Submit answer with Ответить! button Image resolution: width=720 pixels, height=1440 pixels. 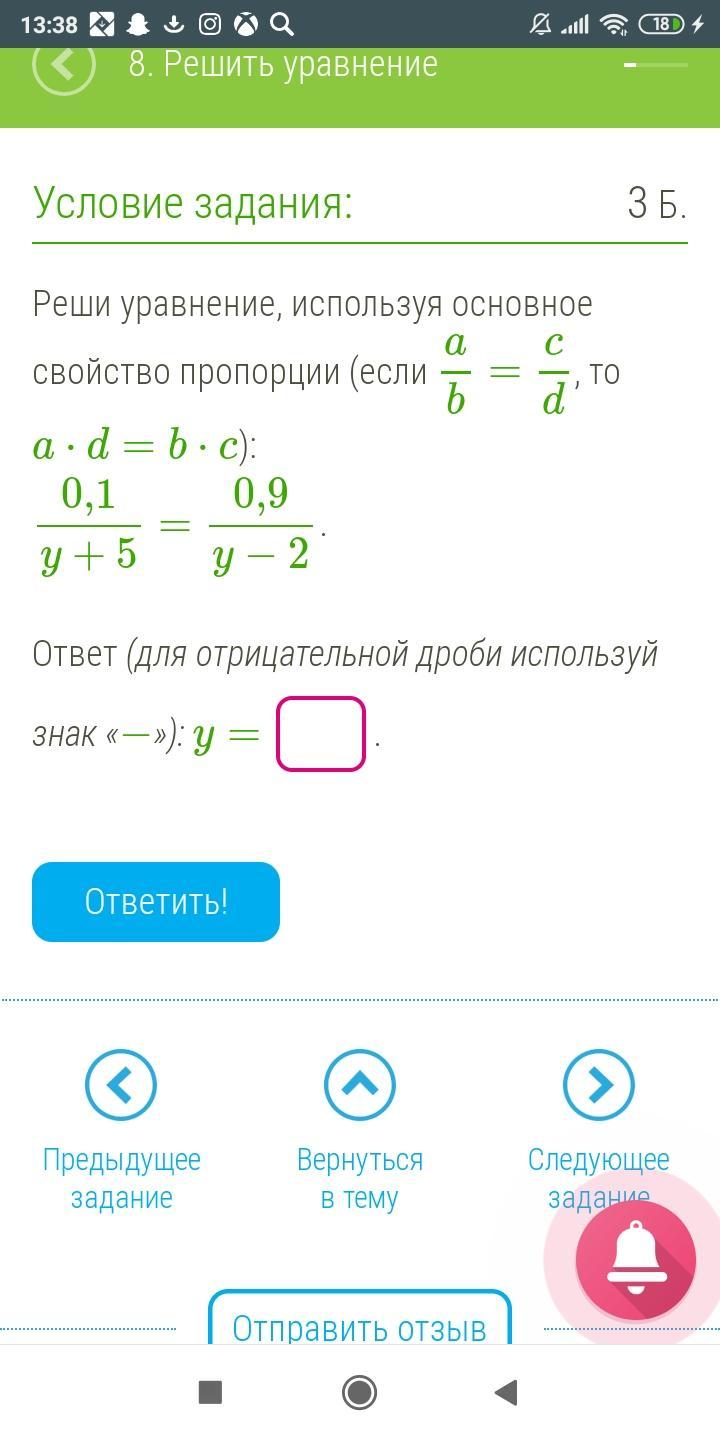pyautogui.click(x=156, y=902)
